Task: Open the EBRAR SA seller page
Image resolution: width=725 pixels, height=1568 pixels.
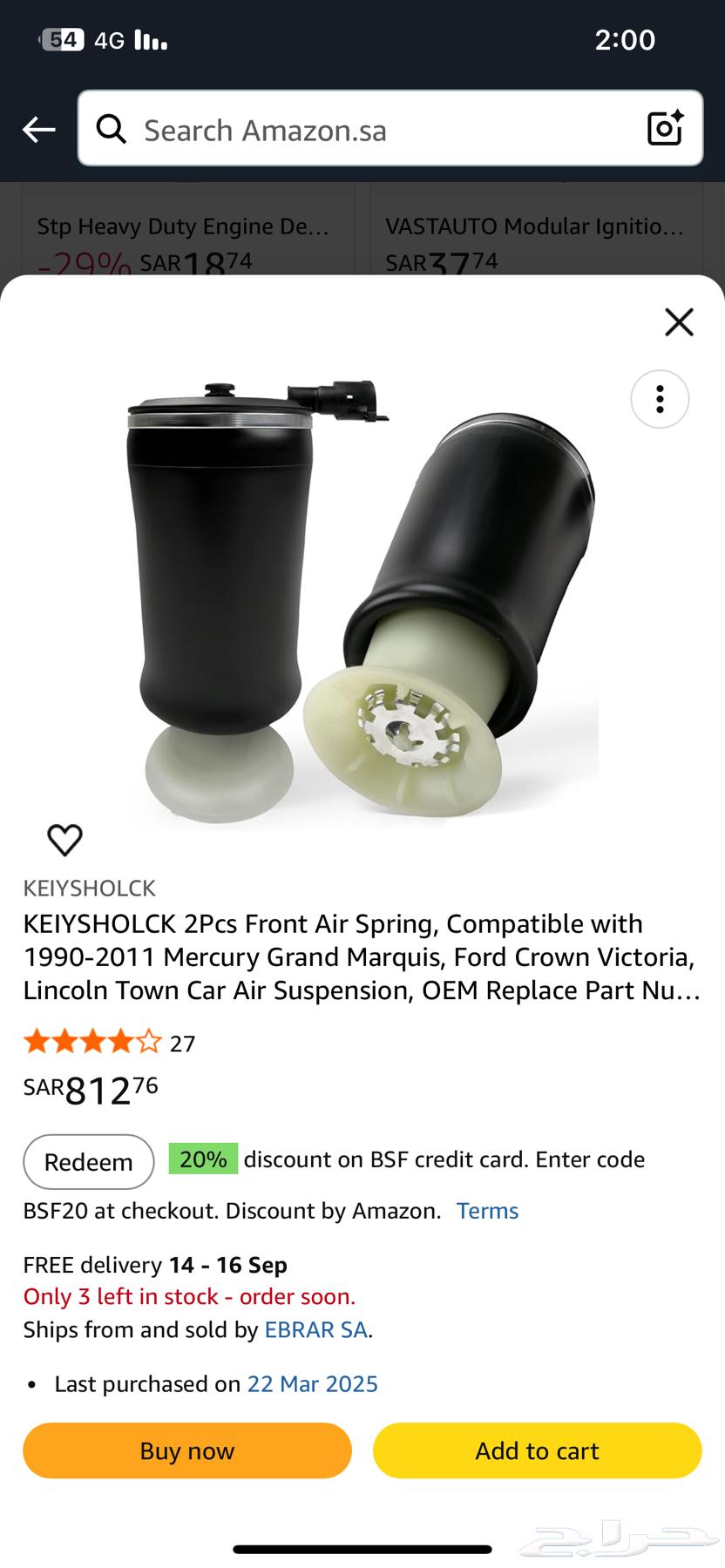Action: tap(315, 1330)
